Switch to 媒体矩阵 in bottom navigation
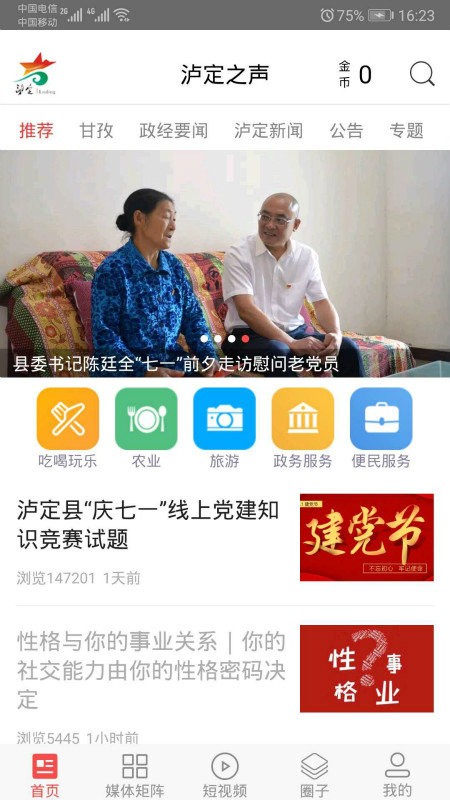Viewport: 450px width, 800px height. pyautogui.click(x=135, y=775)
